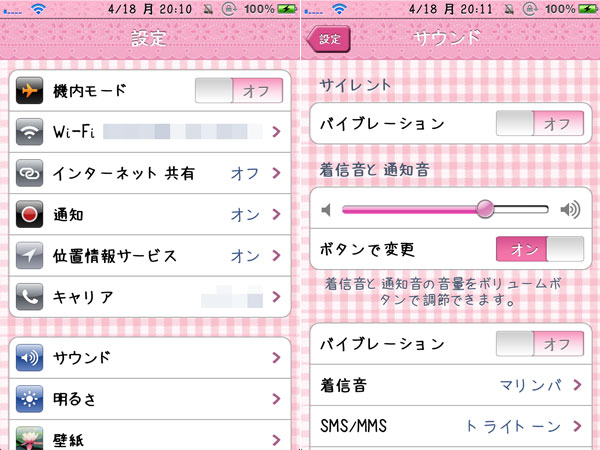Toggle バイブレーション under サイレント
Image resolution: width=600 pixels, height=450 pixels.
[539, 125]
